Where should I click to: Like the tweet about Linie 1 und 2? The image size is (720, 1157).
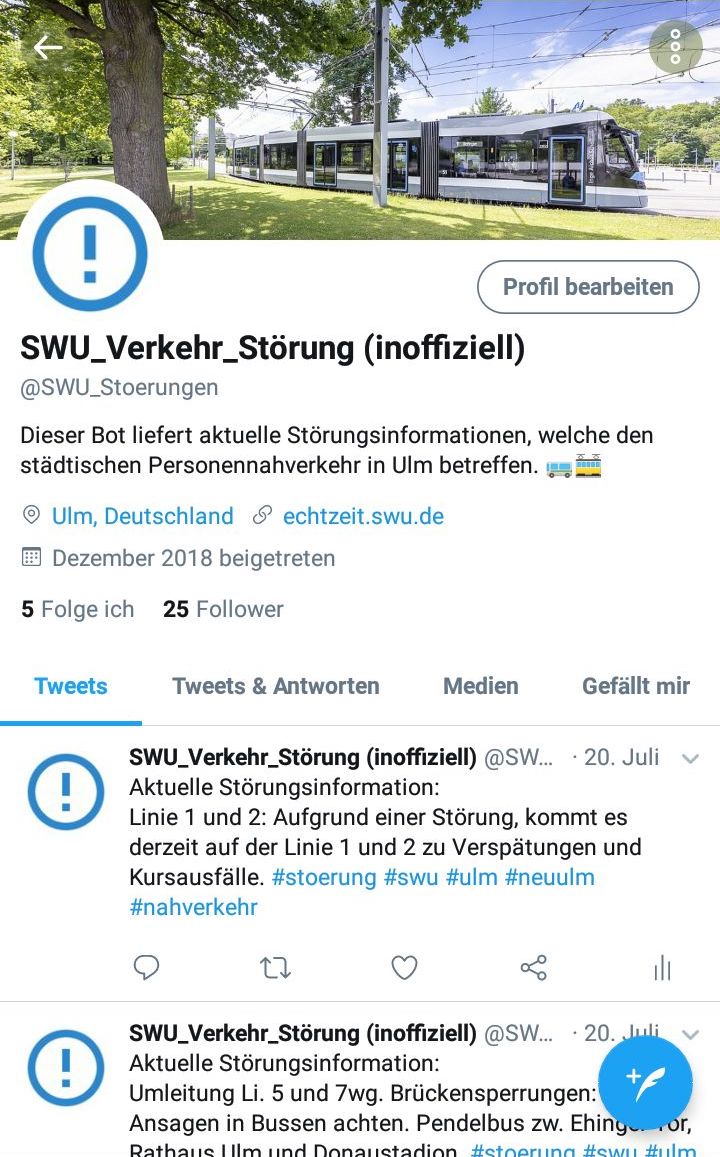(x=403, y=967)
